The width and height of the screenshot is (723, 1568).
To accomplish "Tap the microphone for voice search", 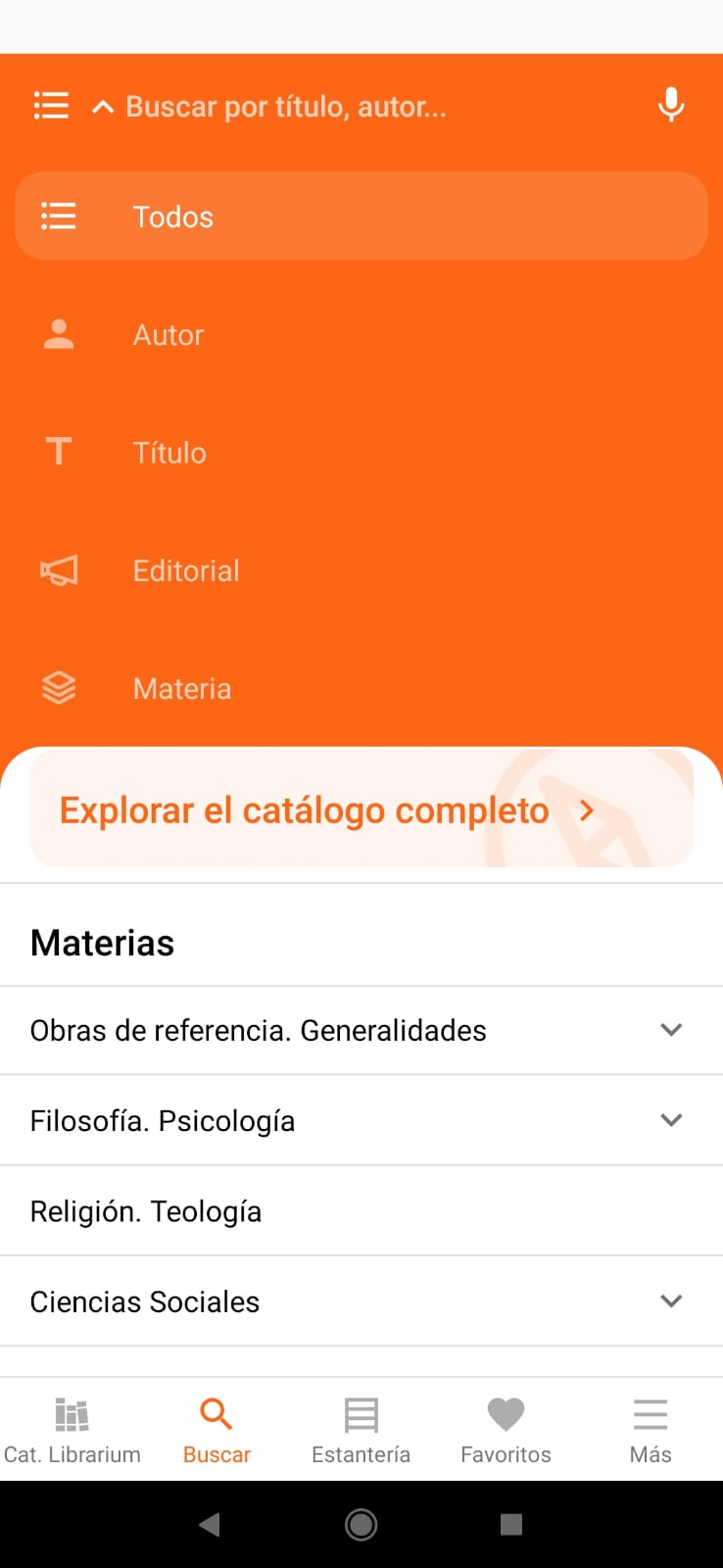I will [671, 105].
